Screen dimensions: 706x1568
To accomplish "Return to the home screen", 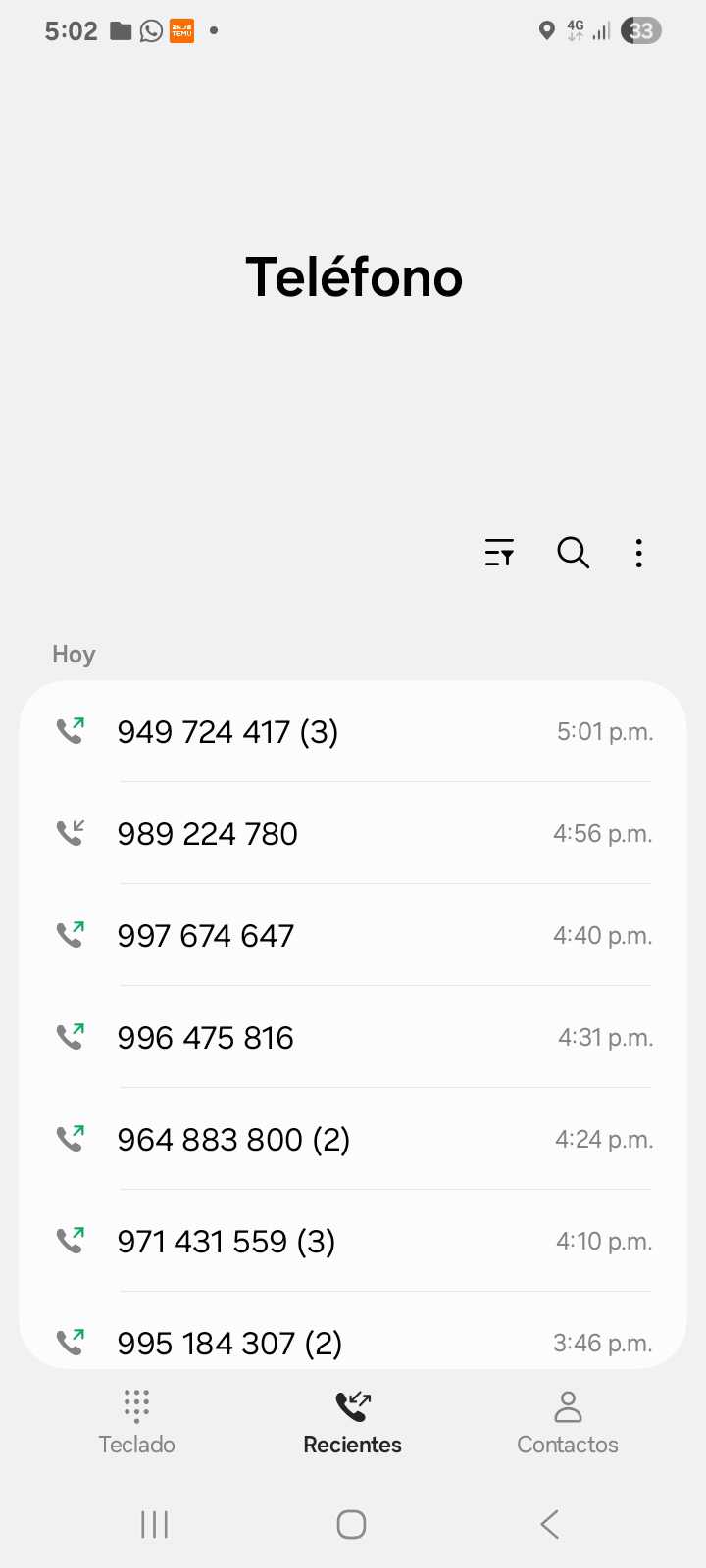I will click(351, 1524).
